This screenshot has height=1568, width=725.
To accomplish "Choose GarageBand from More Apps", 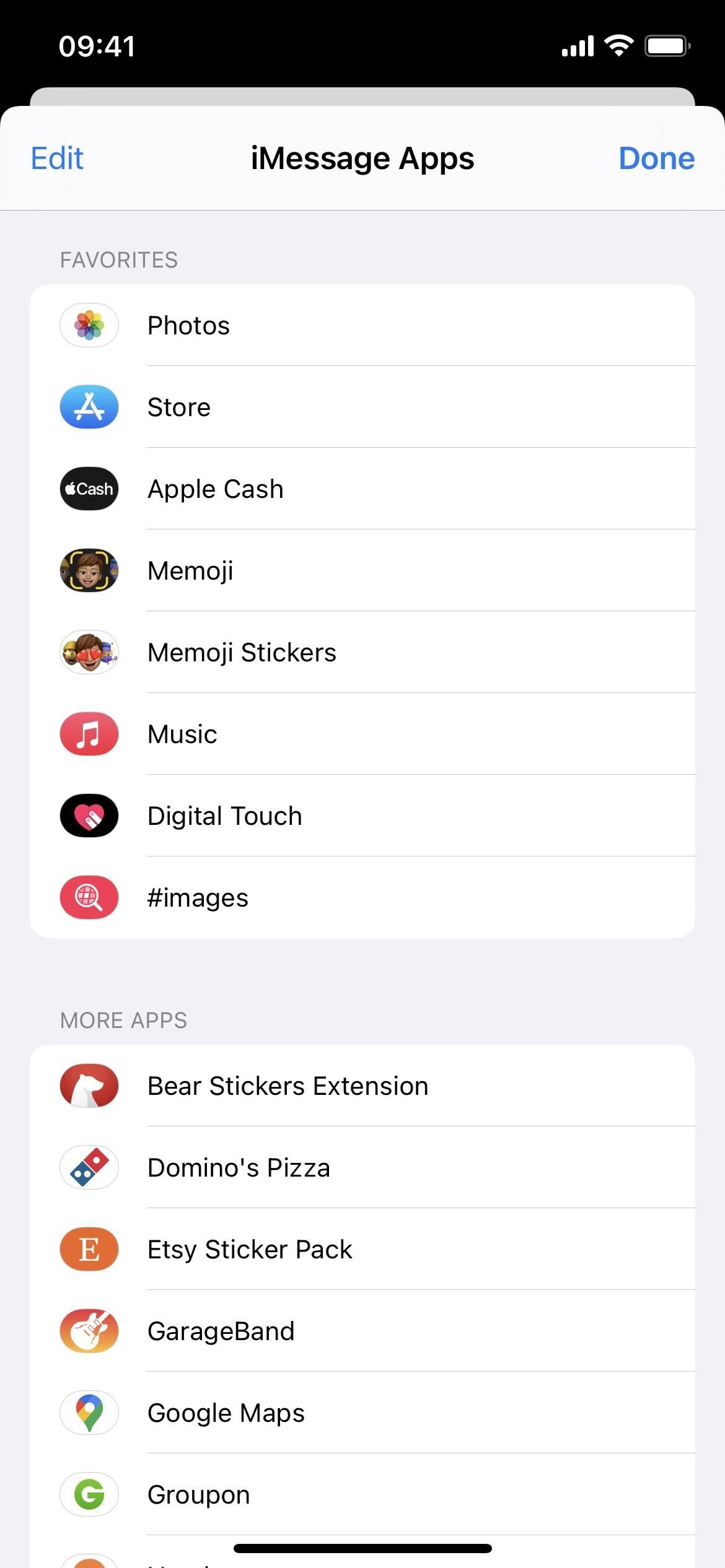I will [362, 1331].
